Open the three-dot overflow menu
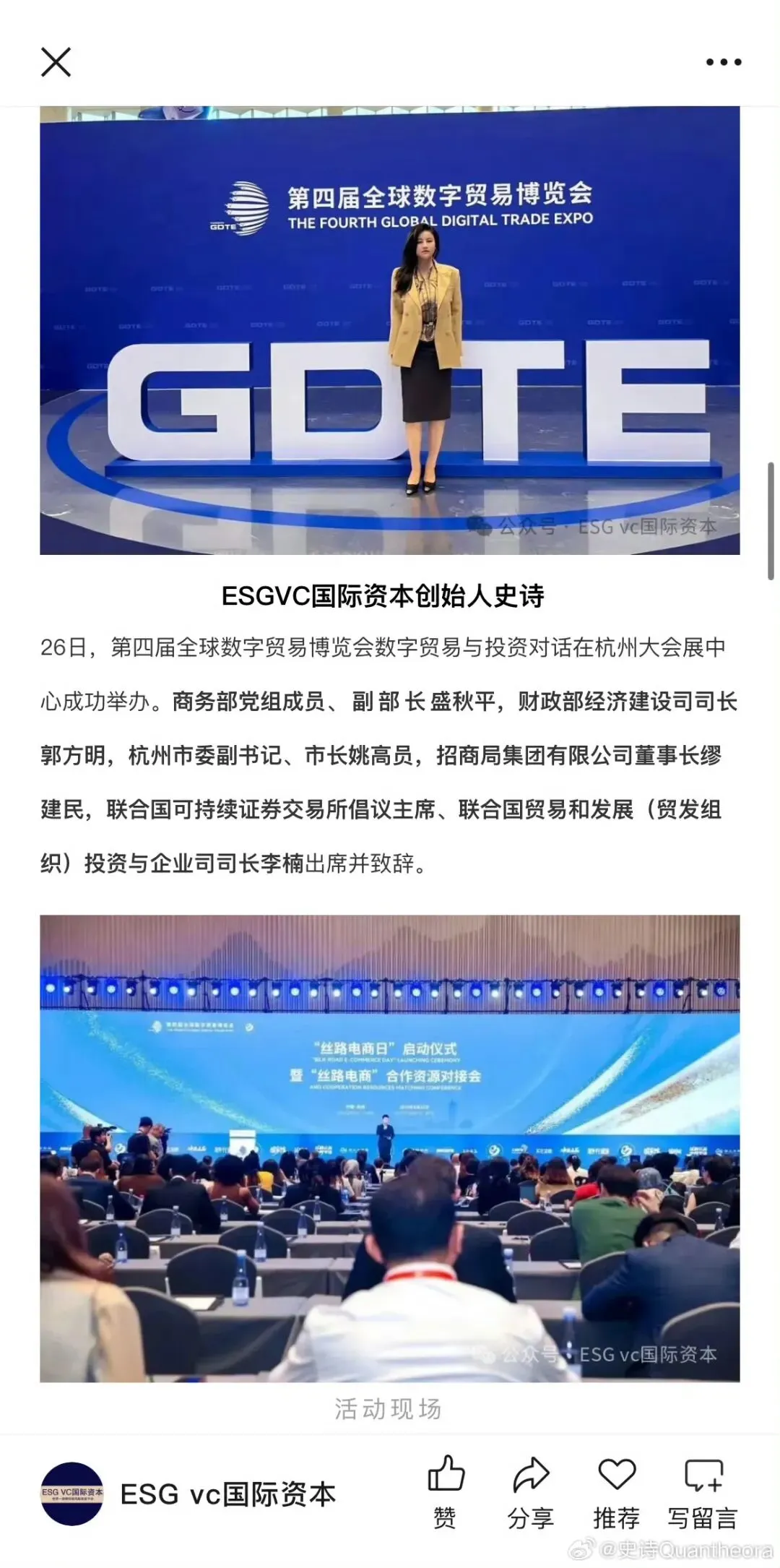 724,62
